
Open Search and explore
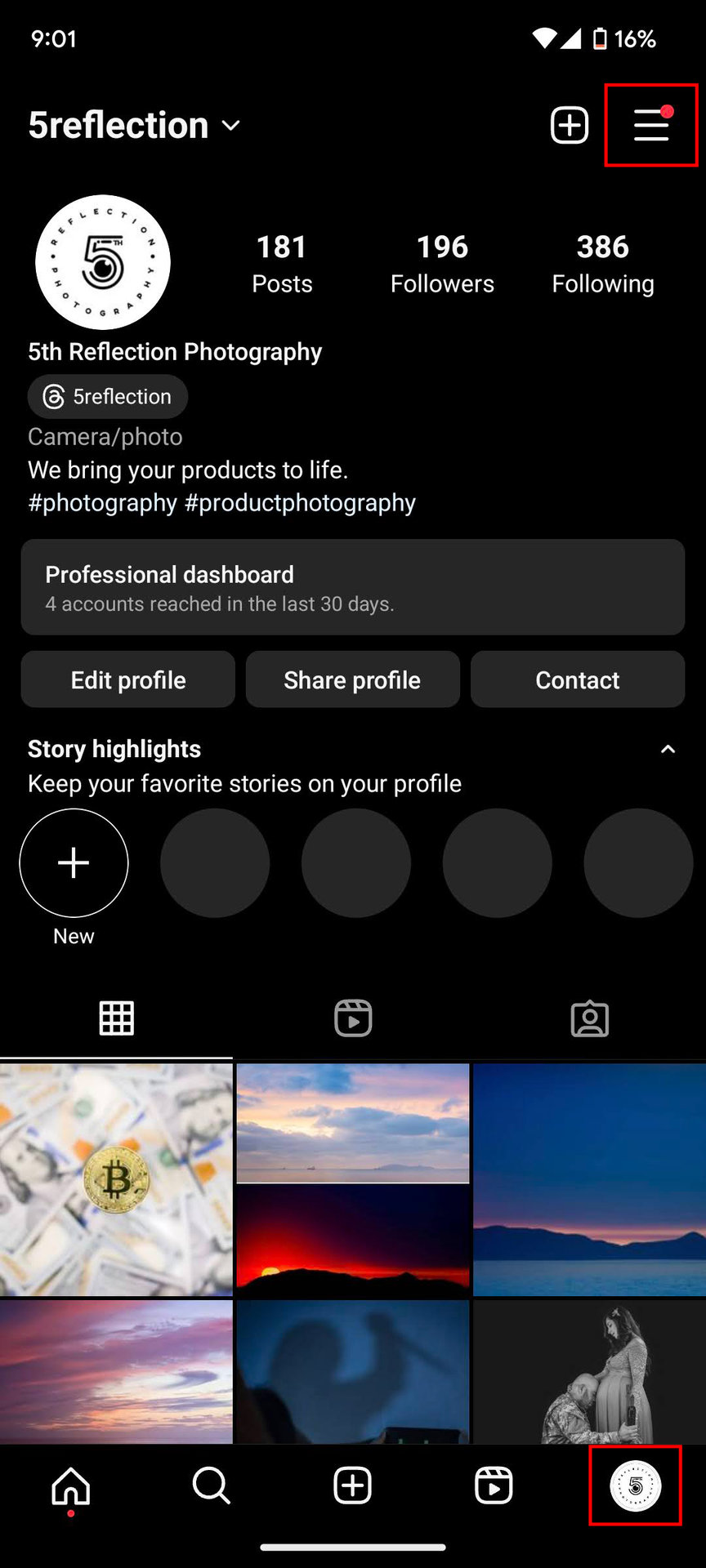click(x=212, y=1486)
